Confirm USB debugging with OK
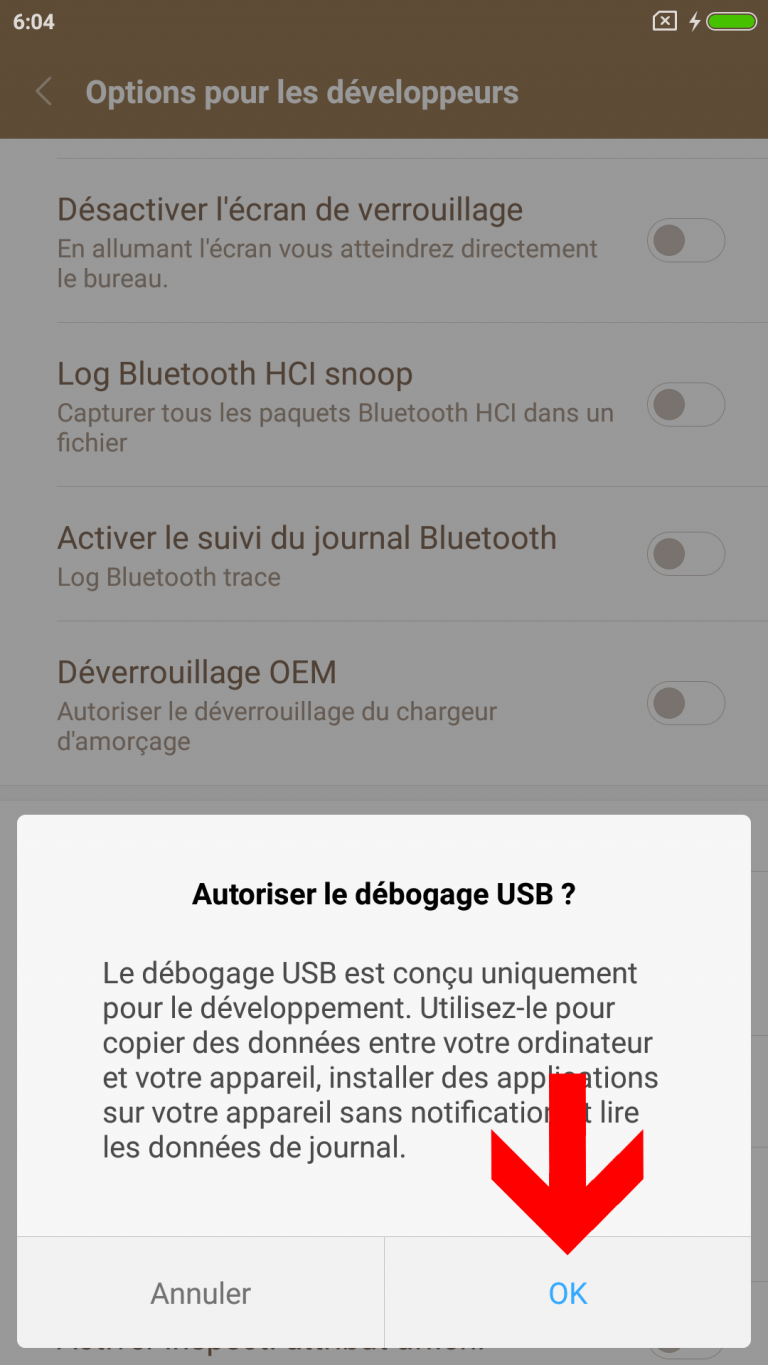 point(567,1292)
